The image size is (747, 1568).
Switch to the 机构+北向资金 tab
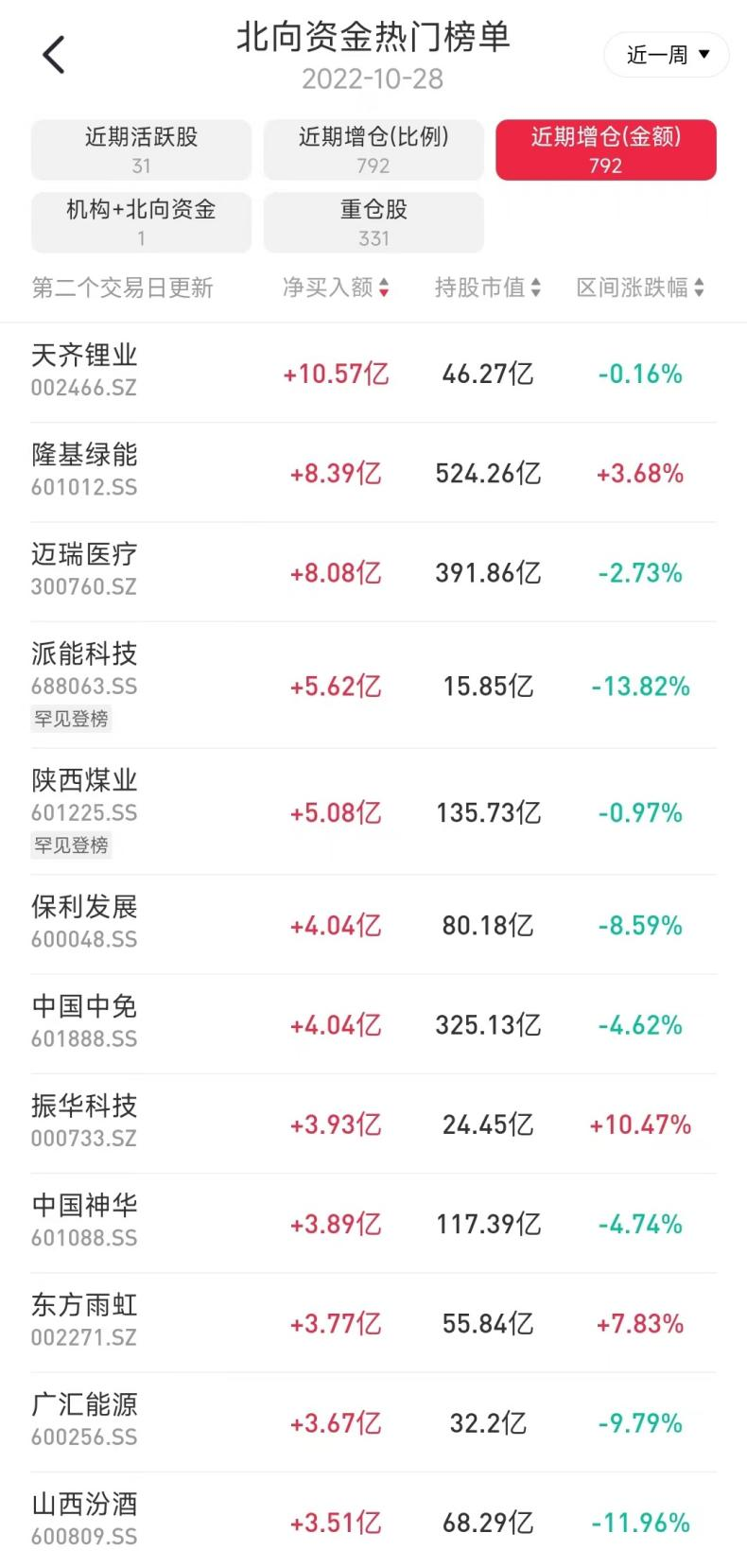(141, 222)
